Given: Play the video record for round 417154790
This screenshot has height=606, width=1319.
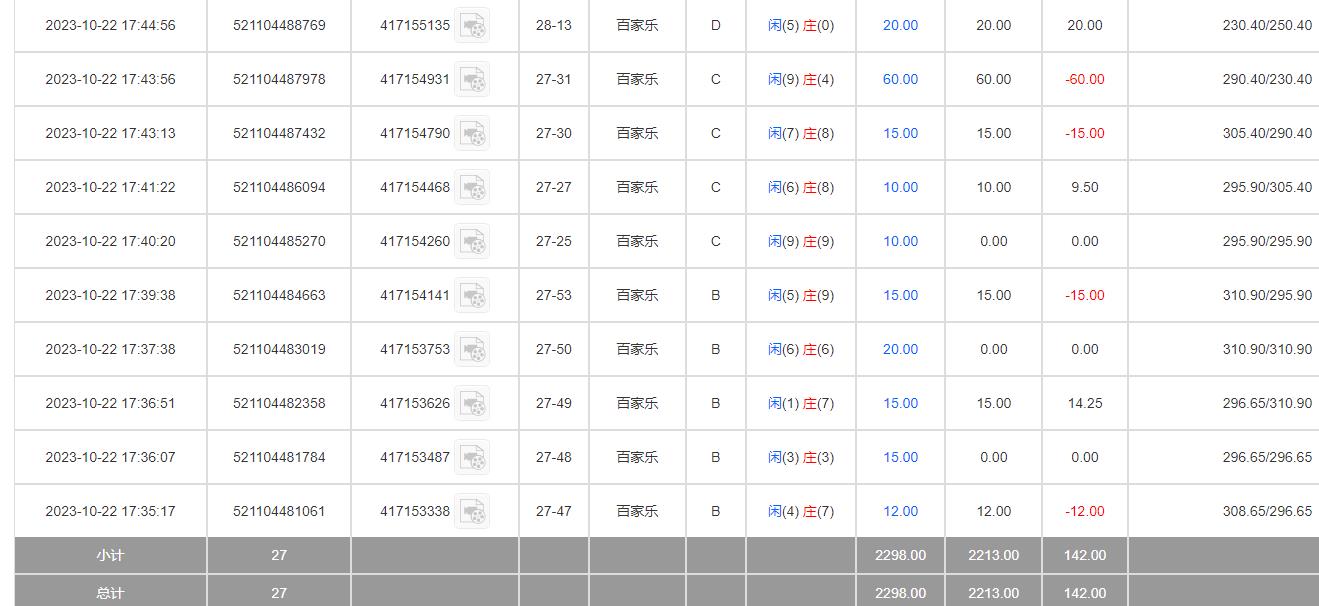Looking at the screenshot, I should click(472, 133).
